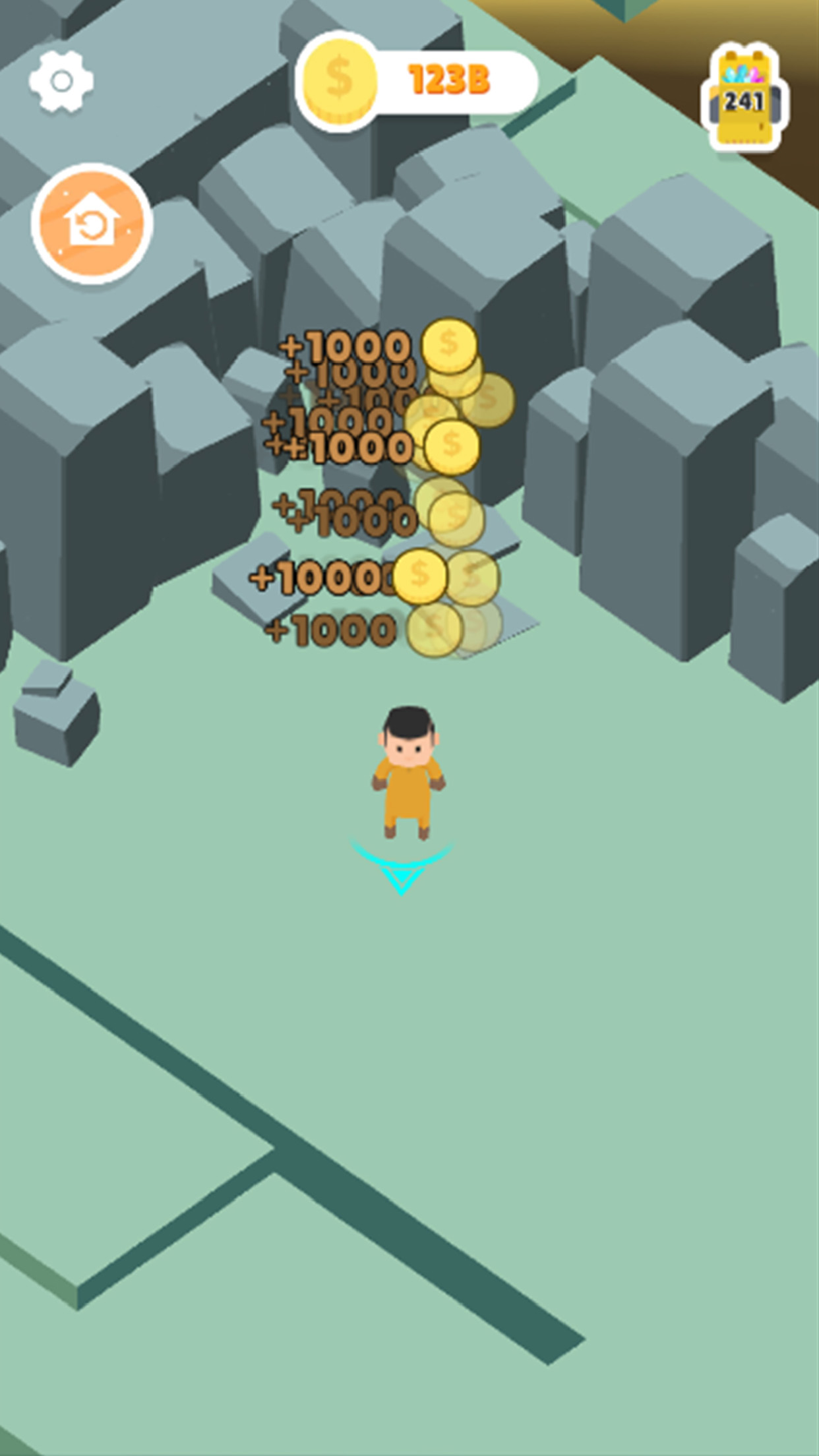Screen dimensions: 819x1456
Task: Open the settings gear
Action: pyautogui.click(x=61, y=81)
